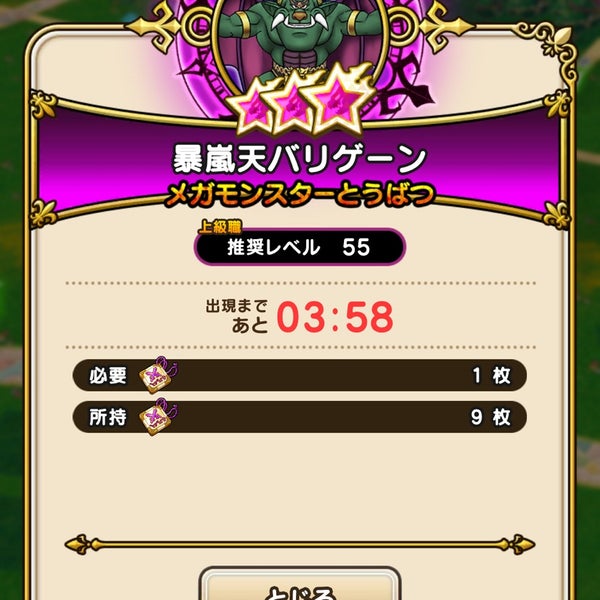Close the dialog with the とじる button

tap(300, 587)
